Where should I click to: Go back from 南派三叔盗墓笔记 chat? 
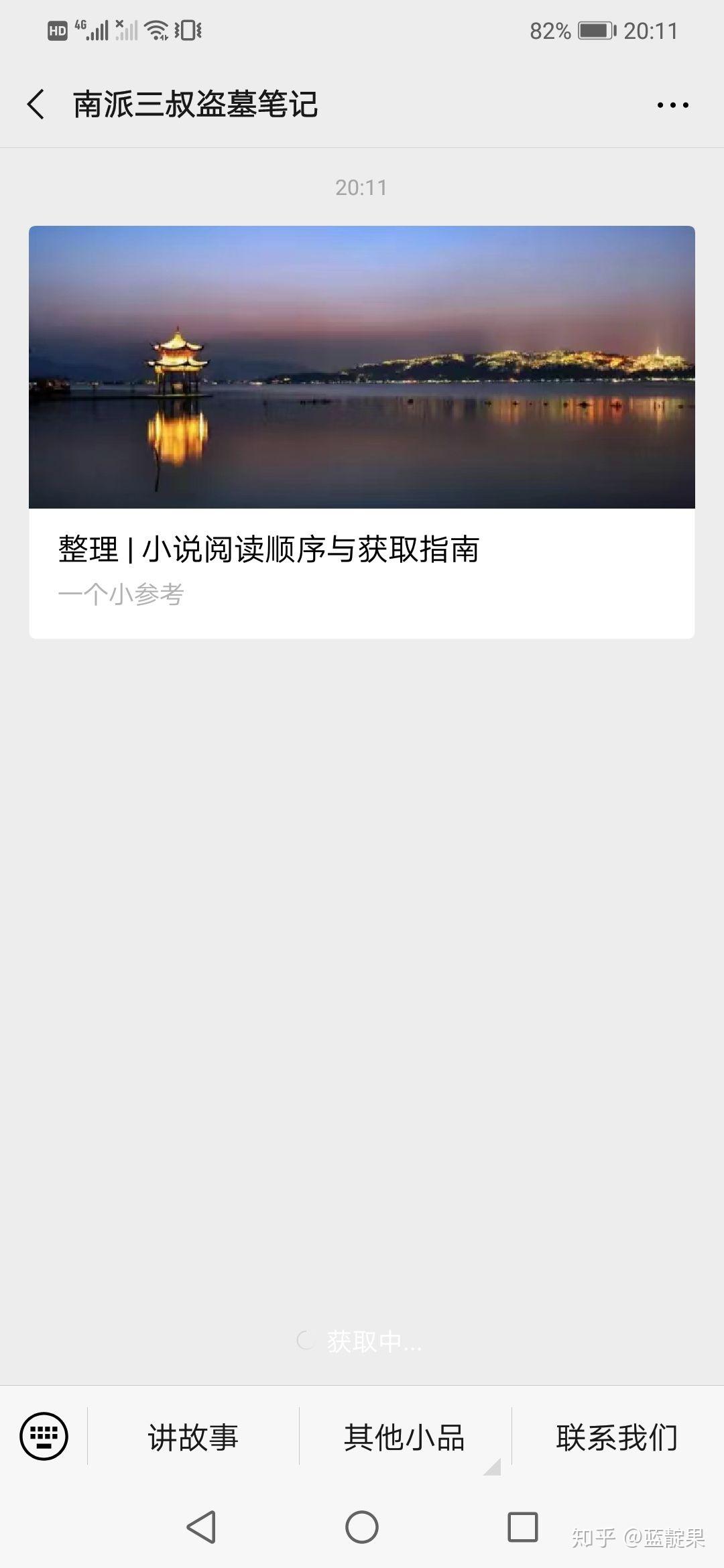(x=36, y=105)
